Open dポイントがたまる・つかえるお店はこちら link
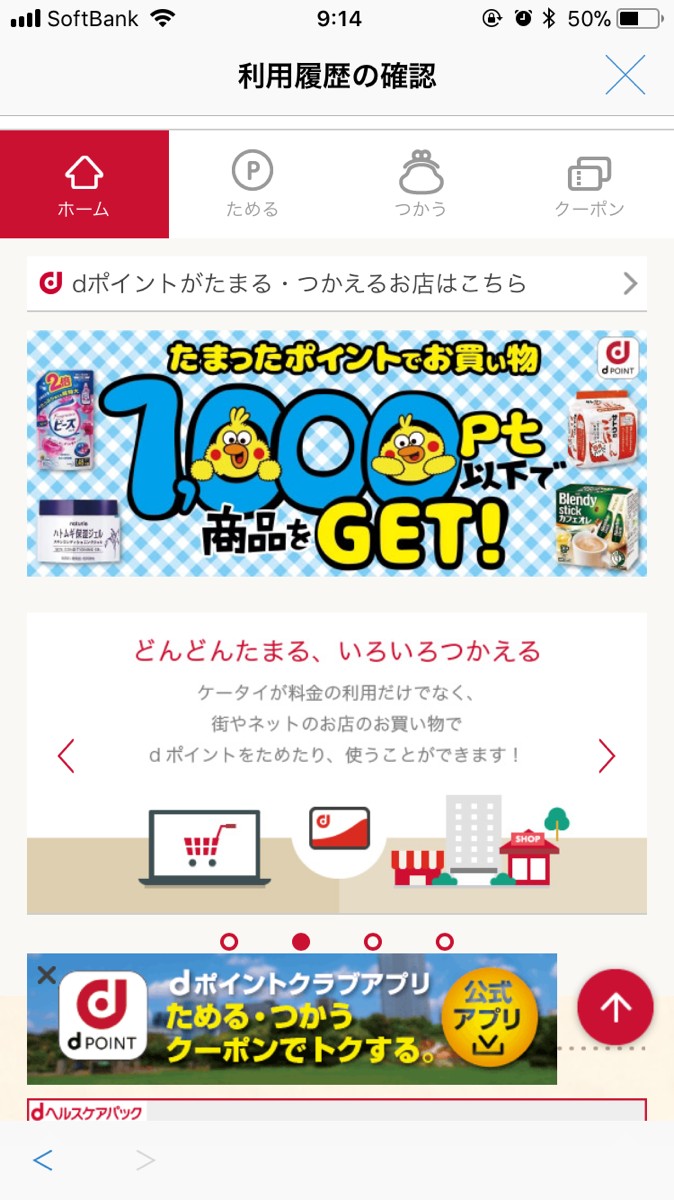The width and height of the screenshot is (674, 1200). coord(337,284)
